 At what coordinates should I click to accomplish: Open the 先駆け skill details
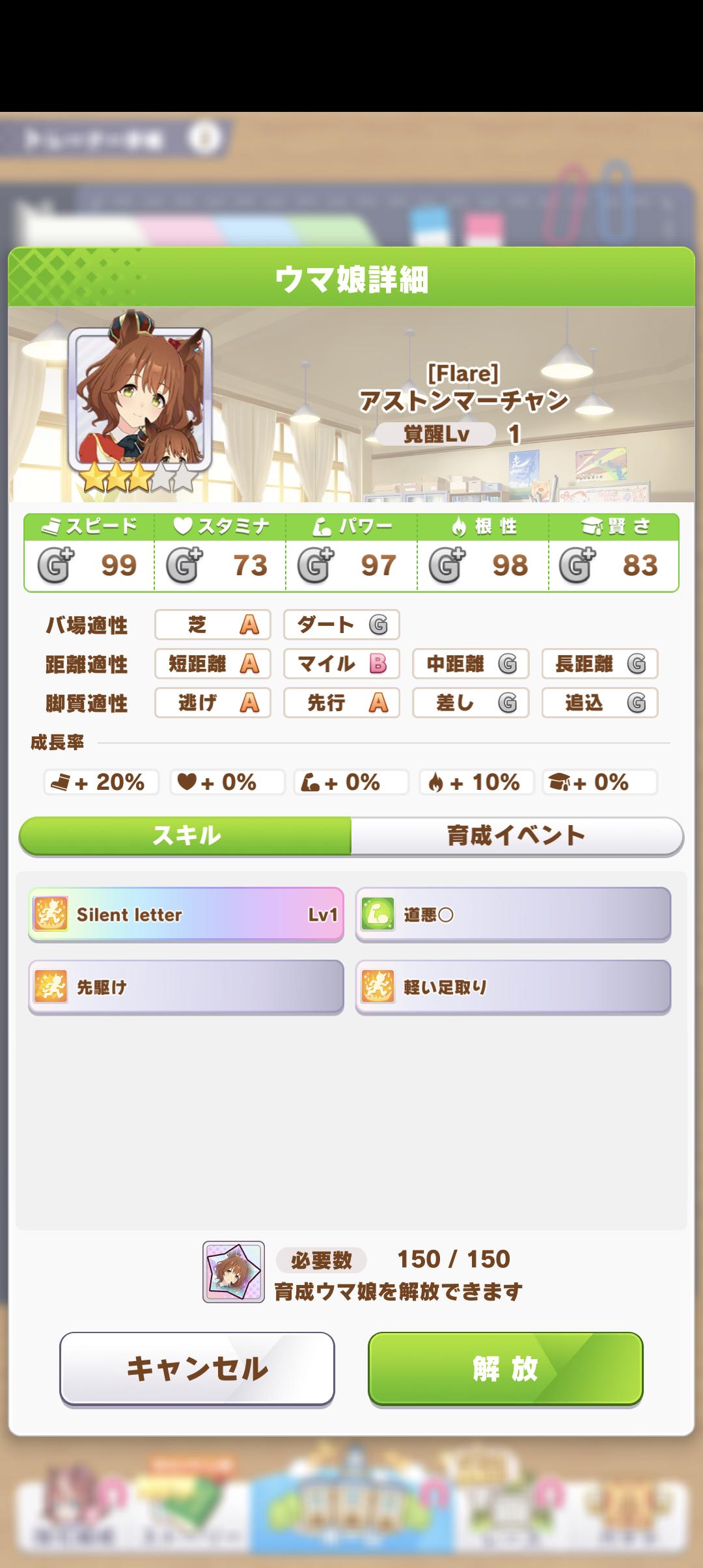[186, 987]
